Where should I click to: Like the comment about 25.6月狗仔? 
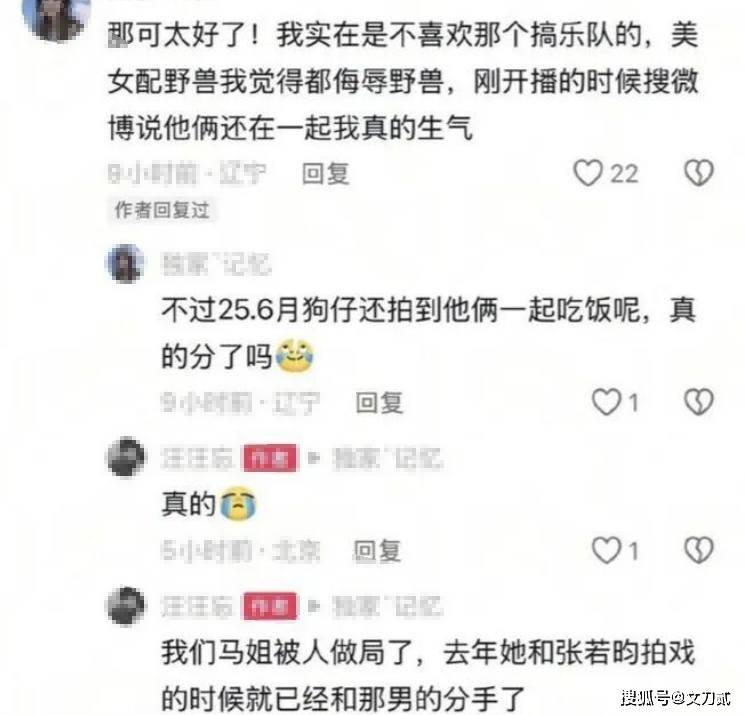607,402
